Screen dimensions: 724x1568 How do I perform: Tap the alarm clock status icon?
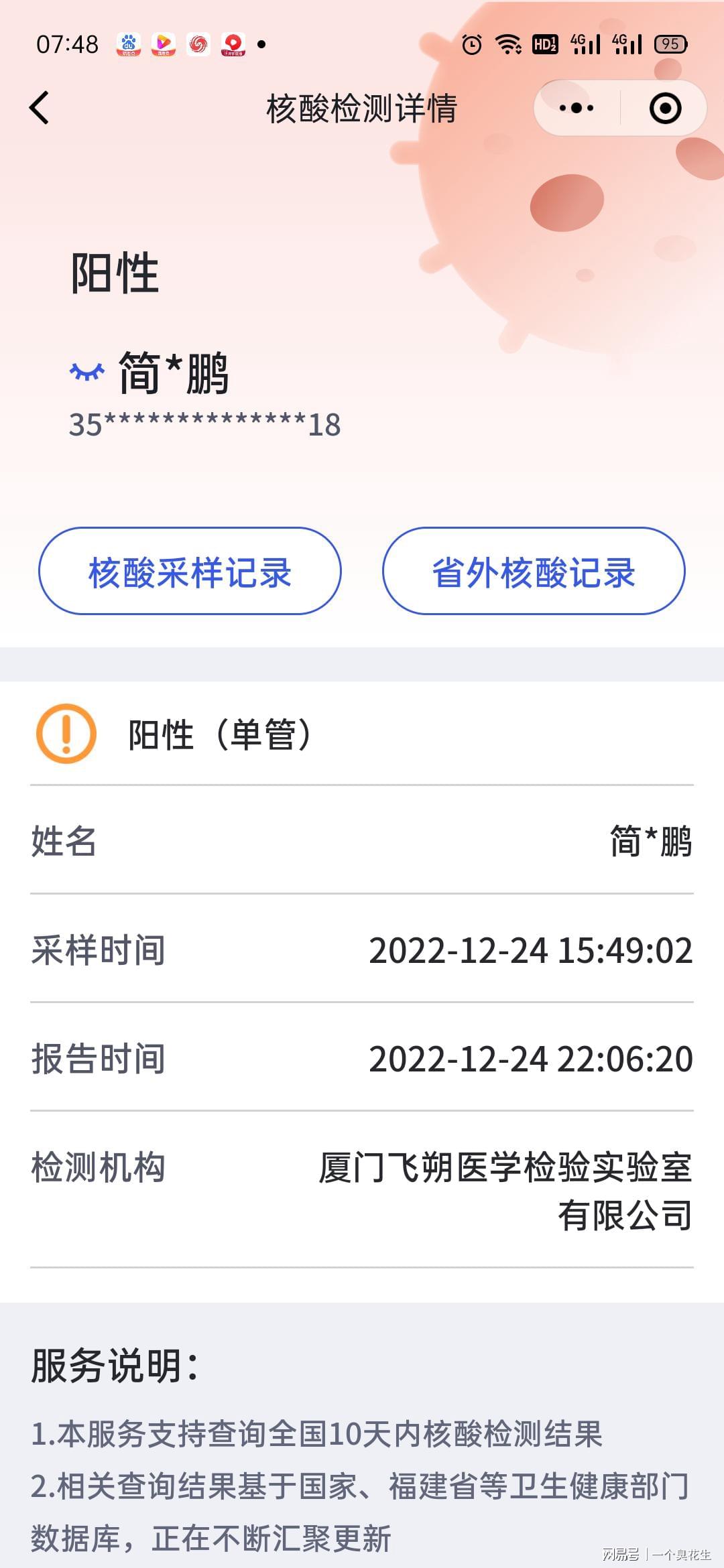click(x=472, y=44)
